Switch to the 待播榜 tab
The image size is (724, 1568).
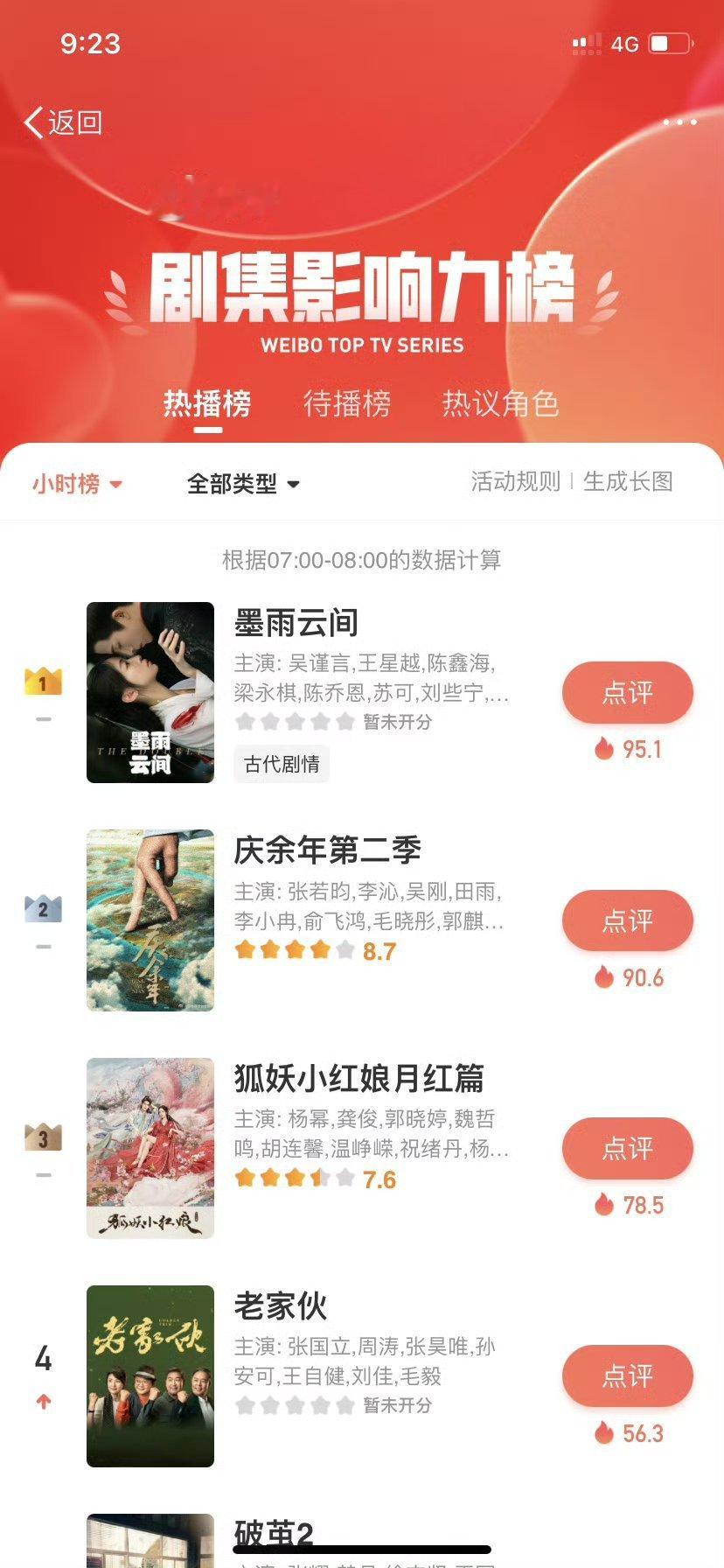(346, 403)
